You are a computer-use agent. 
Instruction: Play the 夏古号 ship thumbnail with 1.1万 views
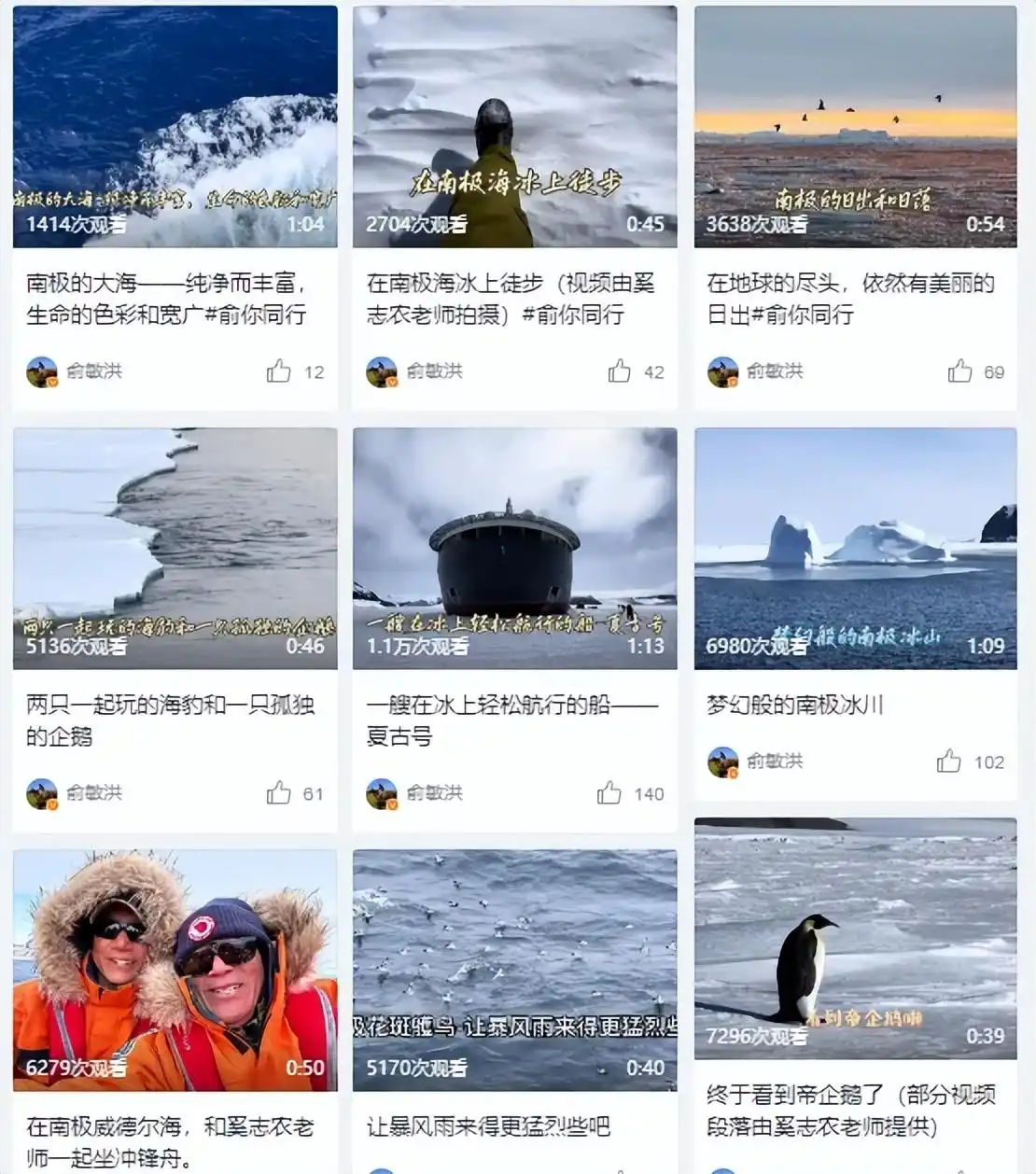pyautogui.click(x=514, y=546)
